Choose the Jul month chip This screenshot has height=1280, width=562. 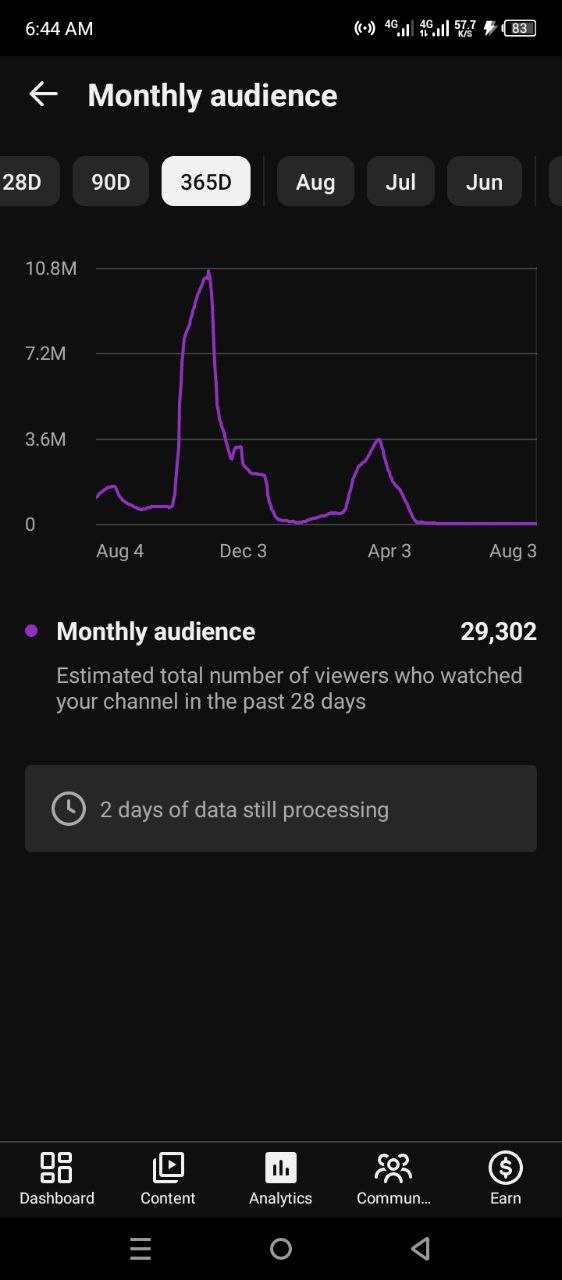tap(401, 182)
